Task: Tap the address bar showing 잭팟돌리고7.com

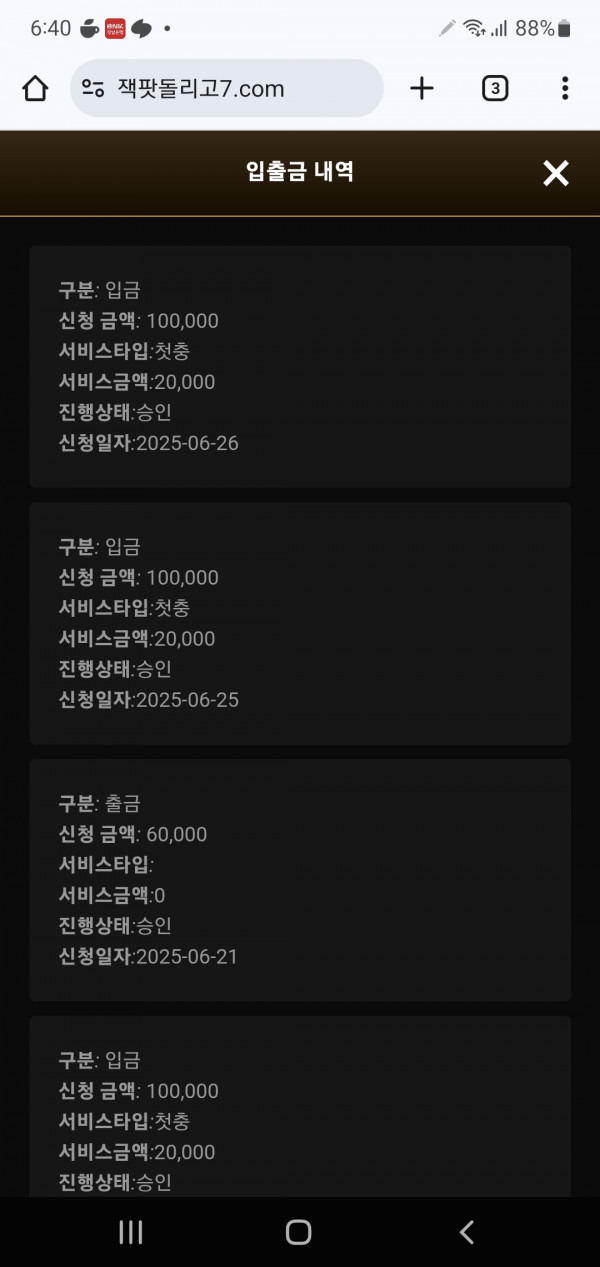Action: [227, 88]
